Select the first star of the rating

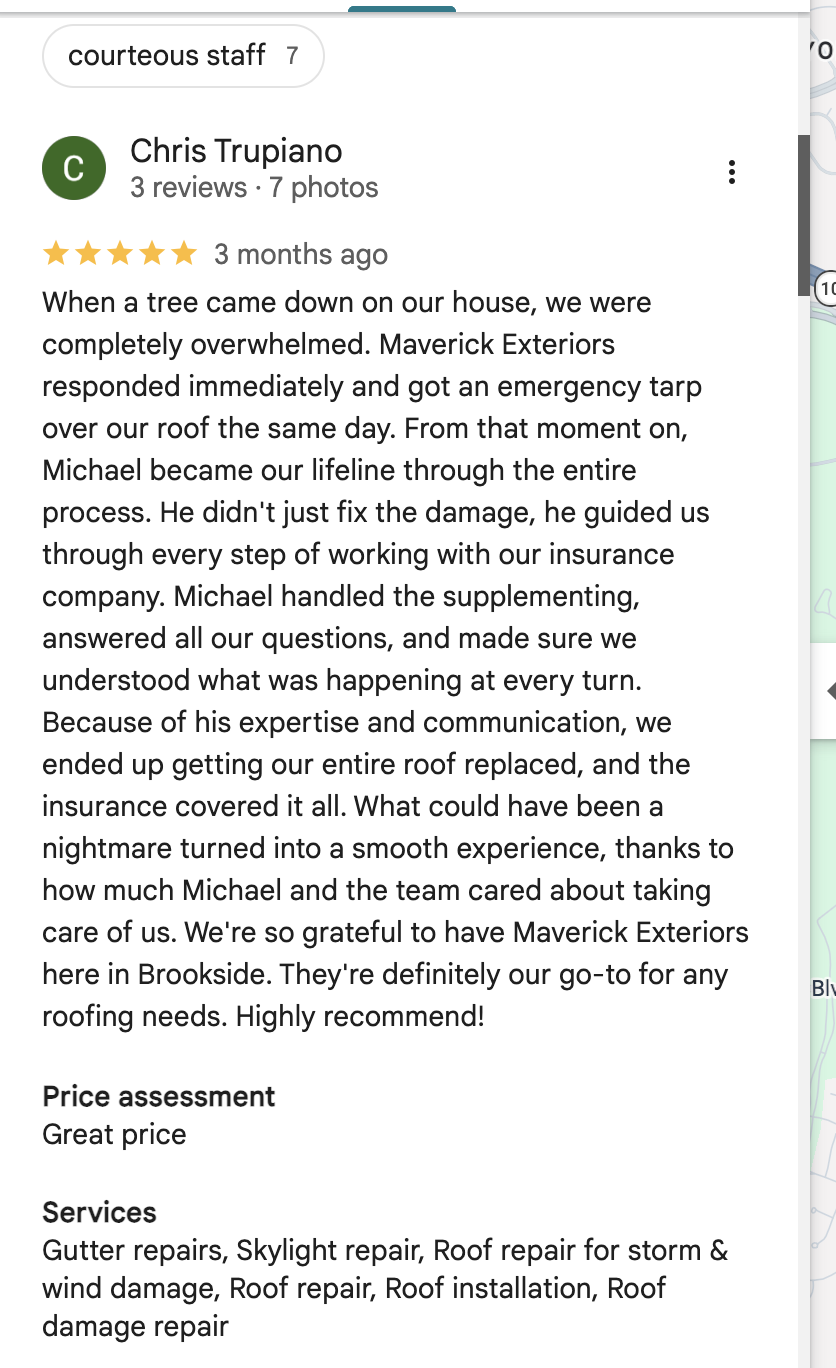[x=55, y=253]
